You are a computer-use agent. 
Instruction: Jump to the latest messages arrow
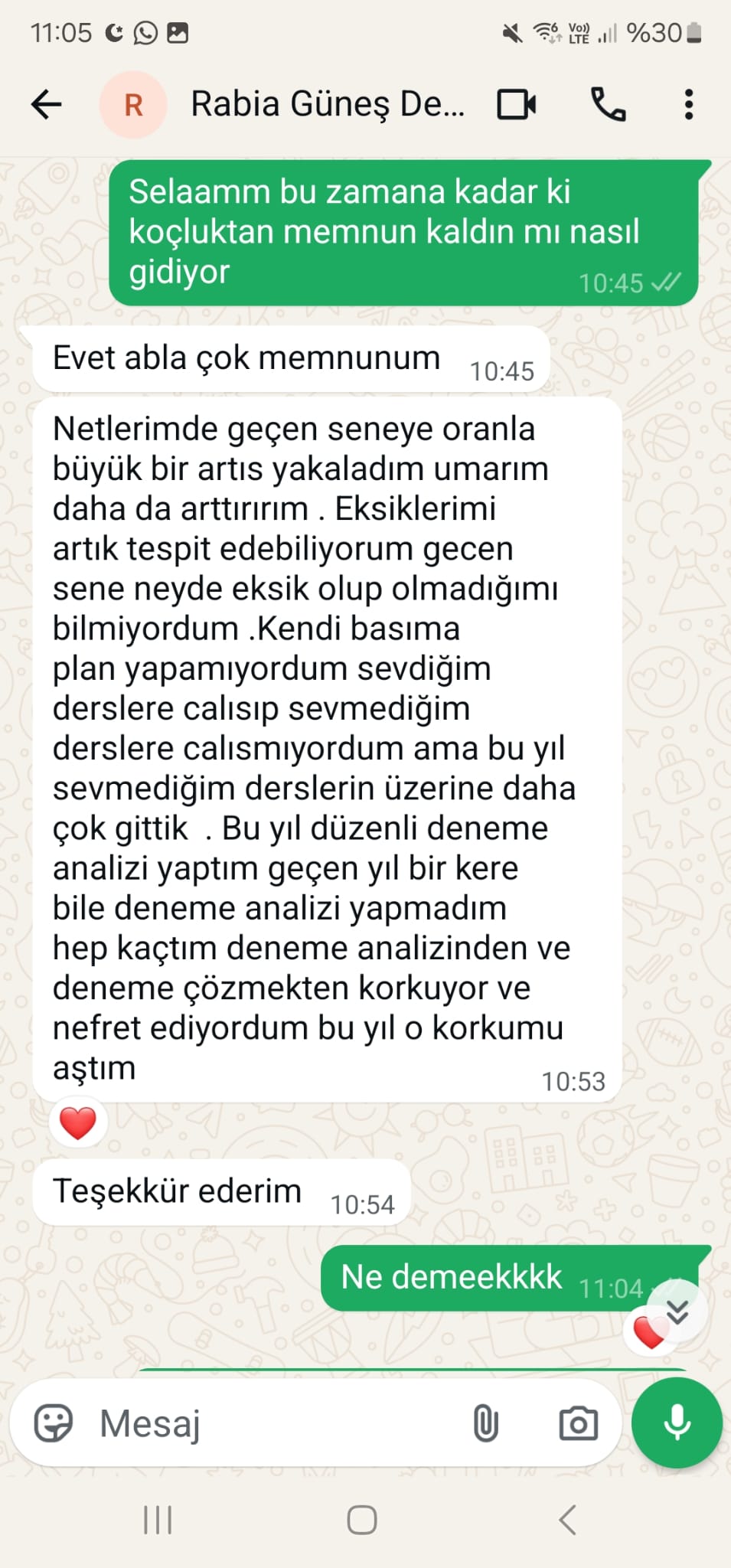pos(677,1312)
